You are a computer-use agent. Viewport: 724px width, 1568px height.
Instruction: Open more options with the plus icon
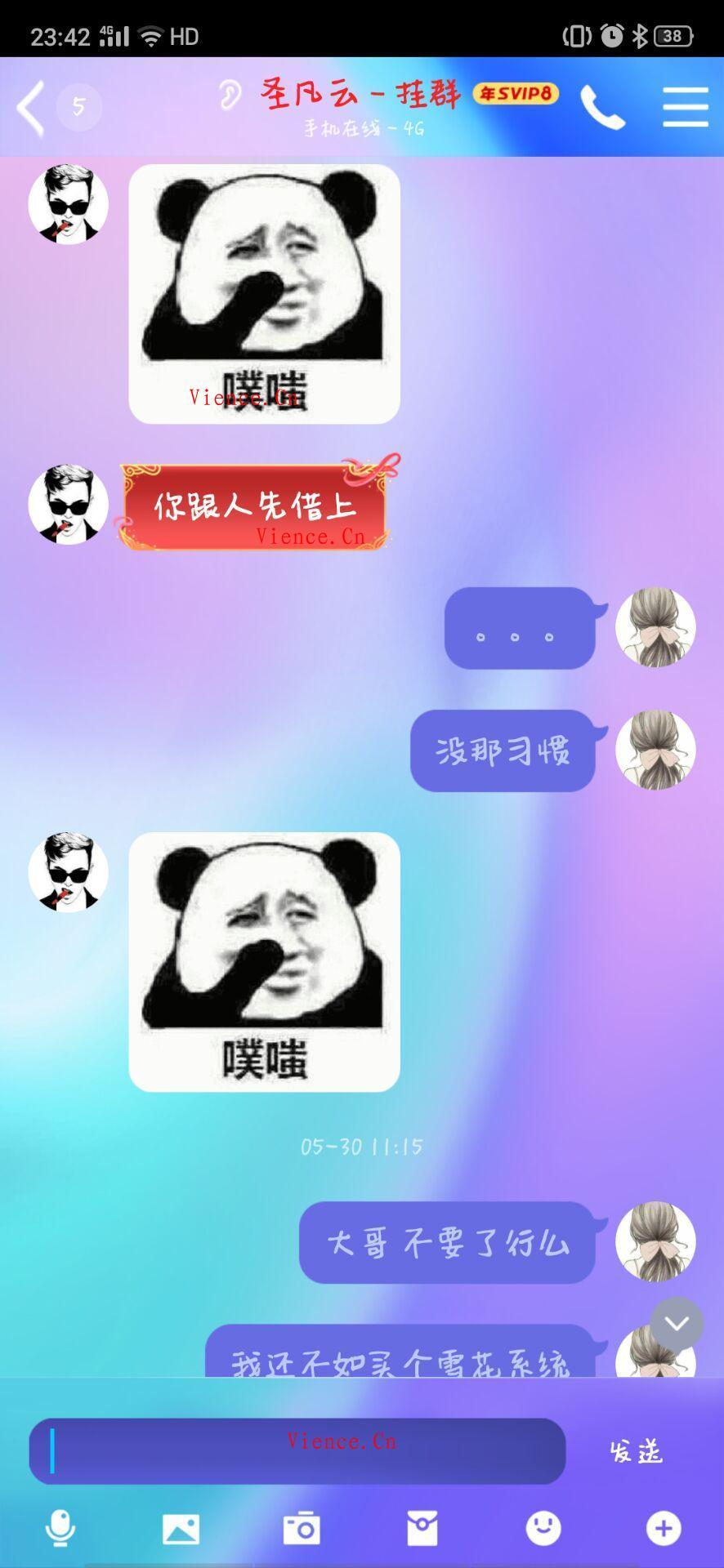click(x=664, y=1528)
